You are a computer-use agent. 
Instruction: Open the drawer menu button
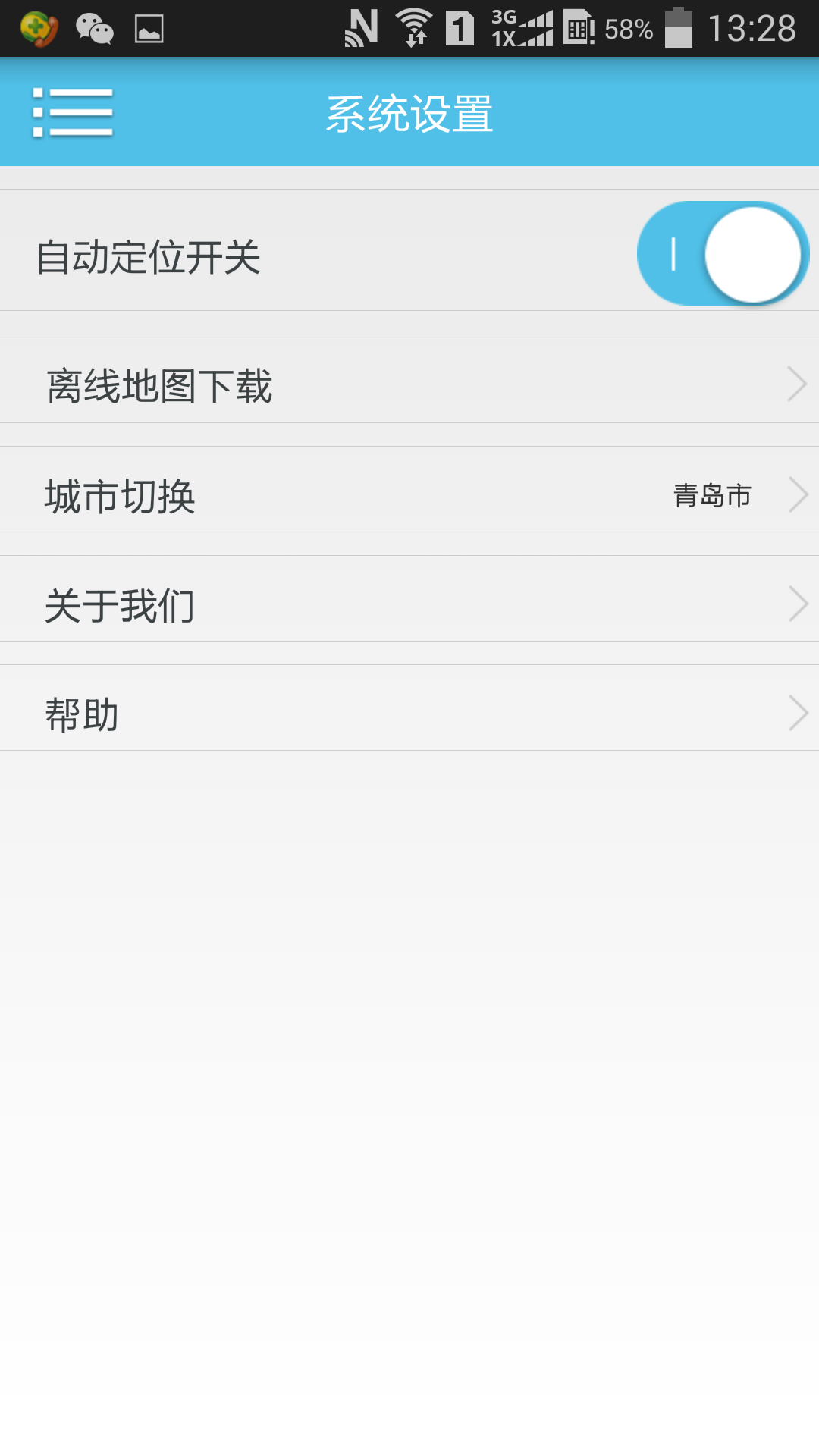[73, 113]
